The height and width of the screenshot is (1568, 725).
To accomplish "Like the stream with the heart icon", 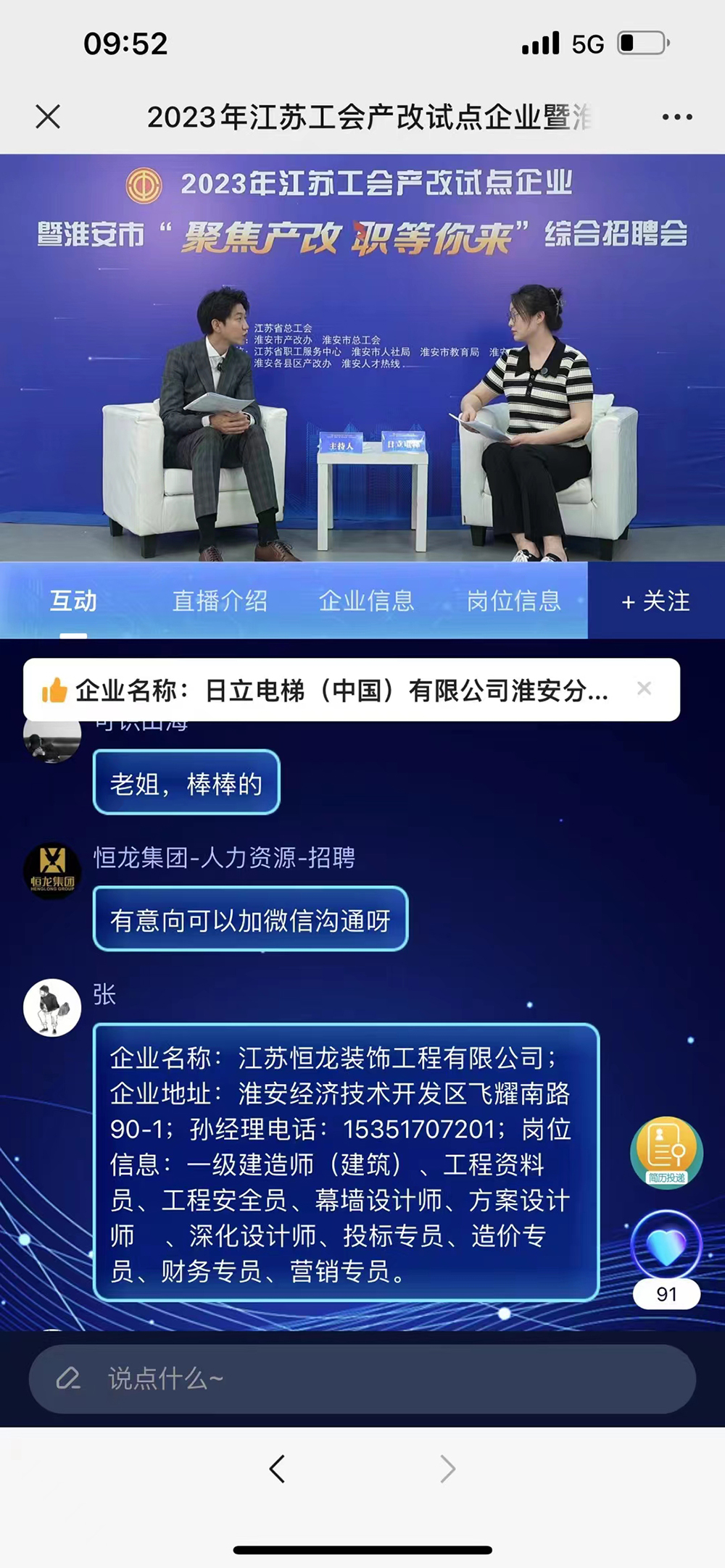I will click(x=666, y=1246).
